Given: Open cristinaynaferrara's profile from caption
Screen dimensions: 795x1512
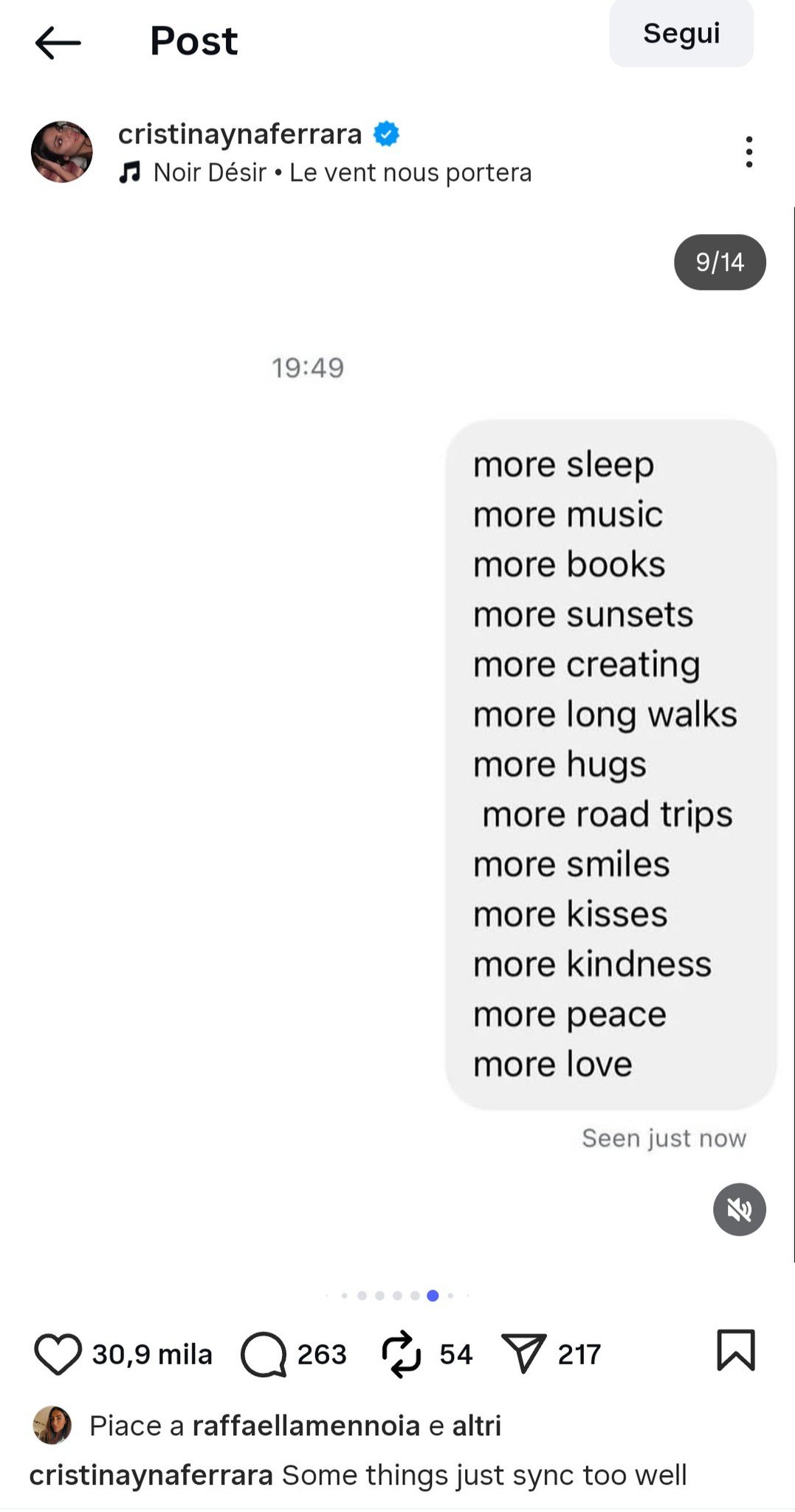Looking at the screenshot, I should (151, 1475).
